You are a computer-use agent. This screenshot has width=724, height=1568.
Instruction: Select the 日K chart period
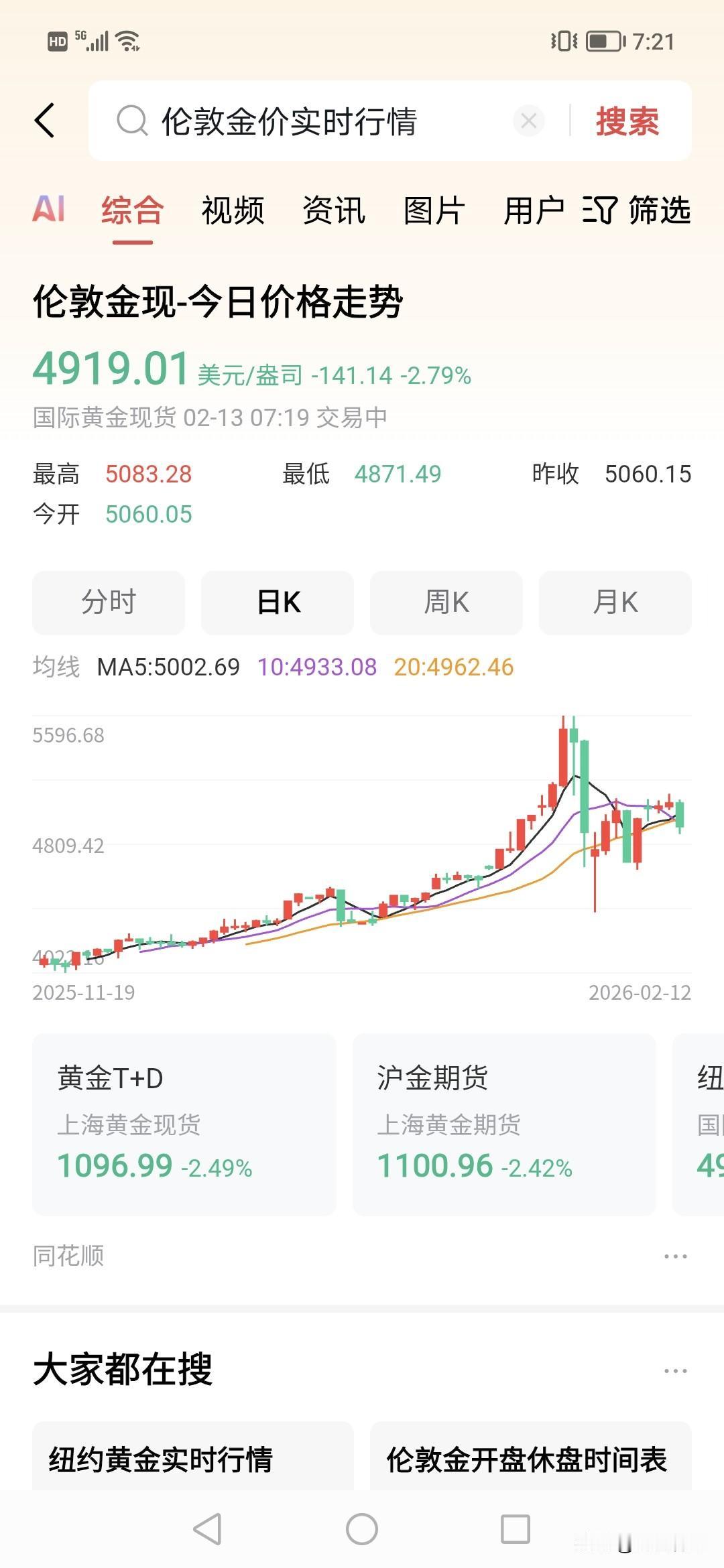(277, 602)
